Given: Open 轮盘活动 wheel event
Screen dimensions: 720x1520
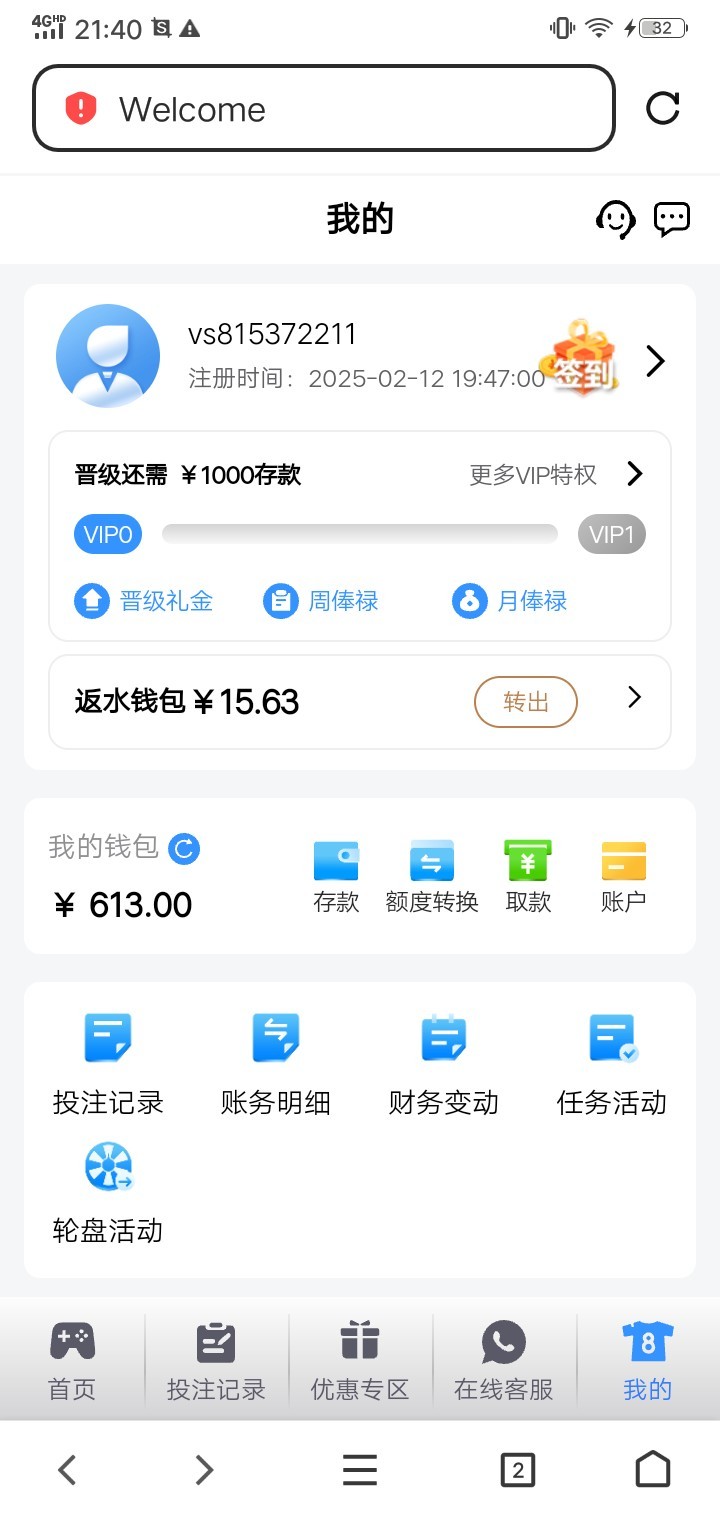Looking at the screenshot, I should click(x=108, y=1190).
